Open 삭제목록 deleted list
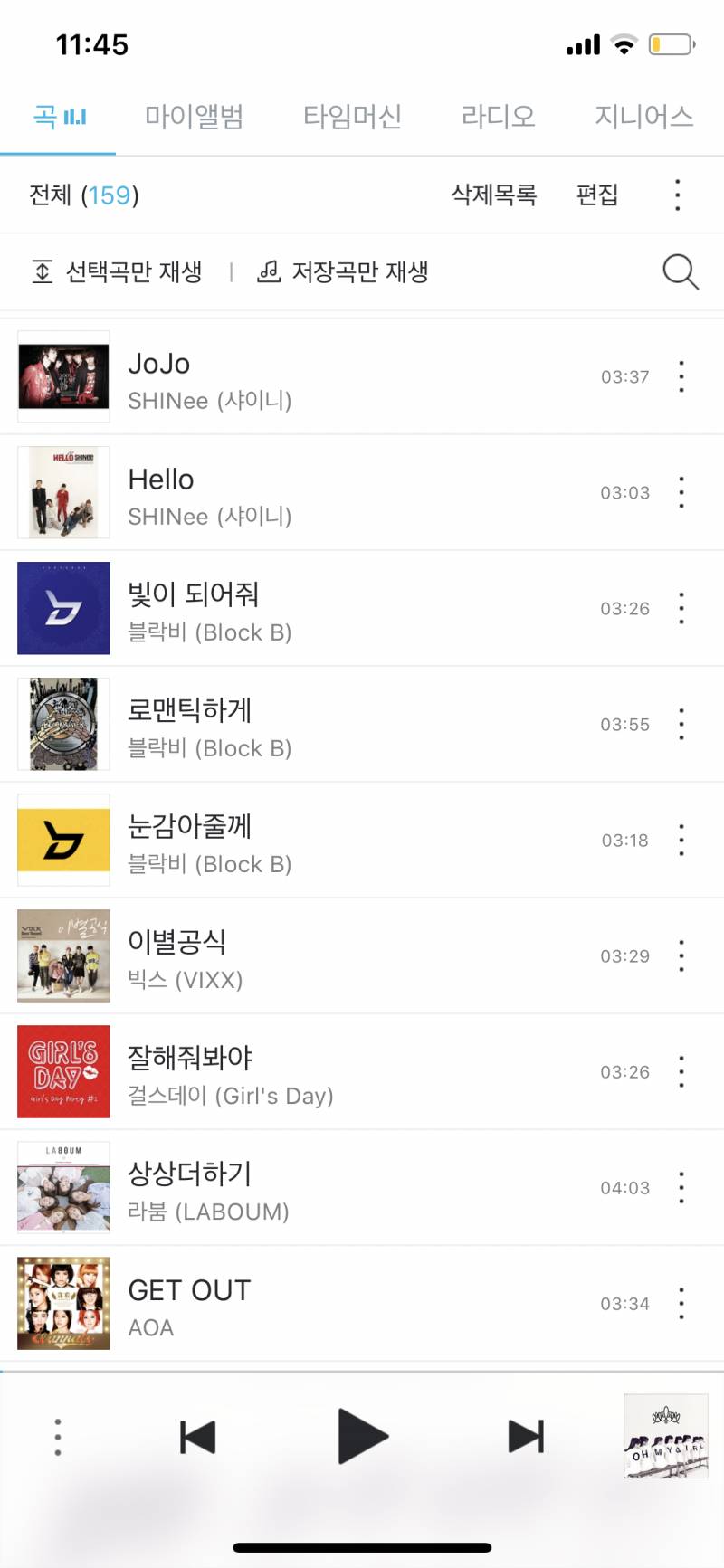Screen dimensions: 724x1568 coord(494,195)
